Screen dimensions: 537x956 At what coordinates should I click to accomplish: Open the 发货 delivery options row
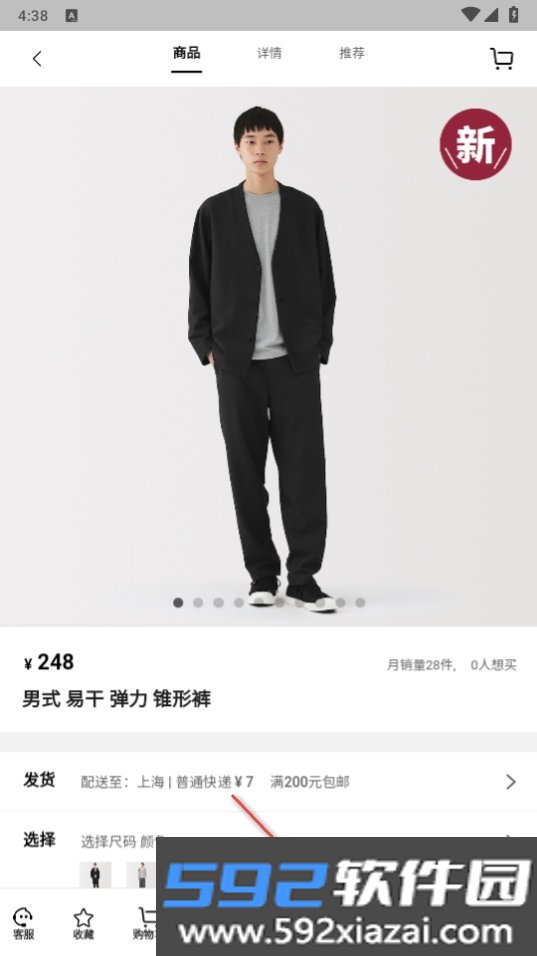[268, 782]
